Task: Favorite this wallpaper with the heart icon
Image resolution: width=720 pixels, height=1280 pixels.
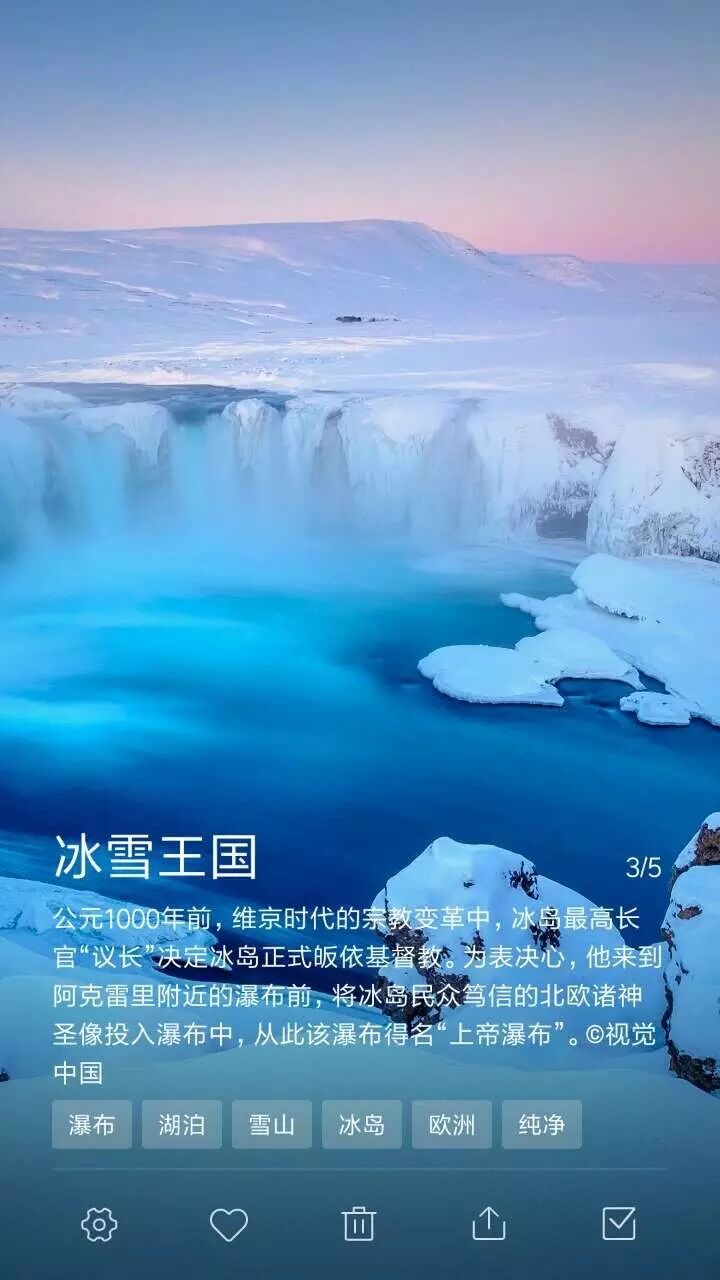Action: tap(228, 1224)
